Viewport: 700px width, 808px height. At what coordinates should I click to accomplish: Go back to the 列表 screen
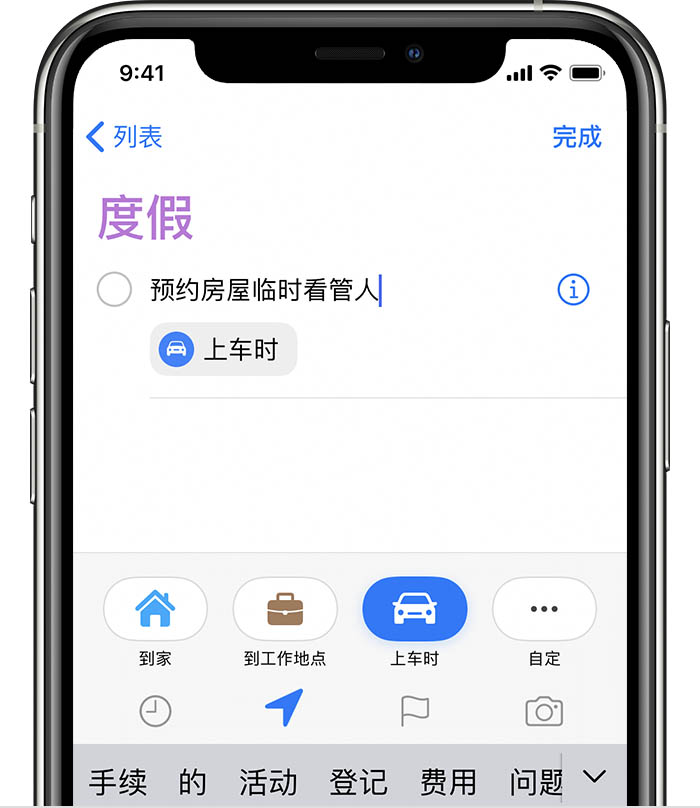click(x=125, y=137)
